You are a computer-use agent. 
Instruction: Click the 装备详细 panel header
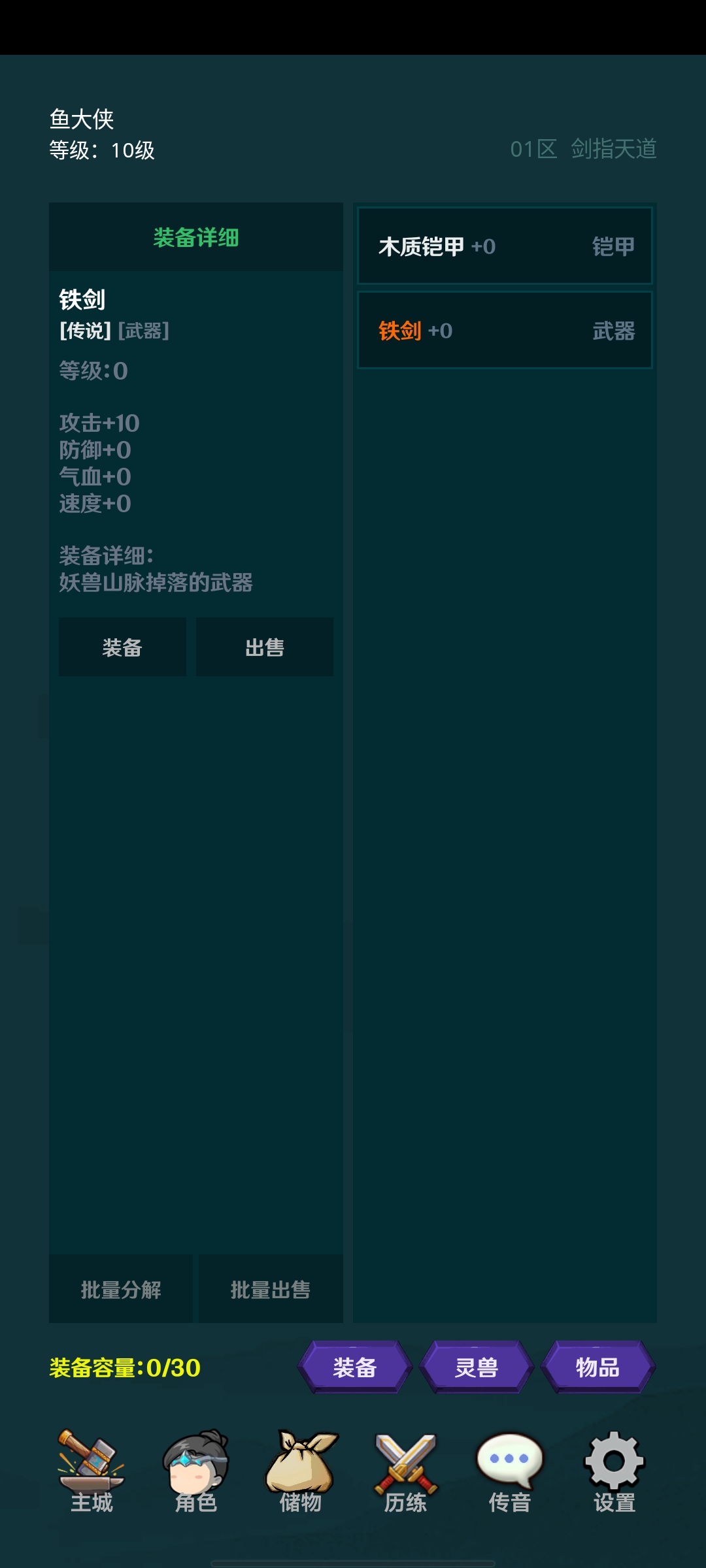pyautogui.click(x=196, y=238)
